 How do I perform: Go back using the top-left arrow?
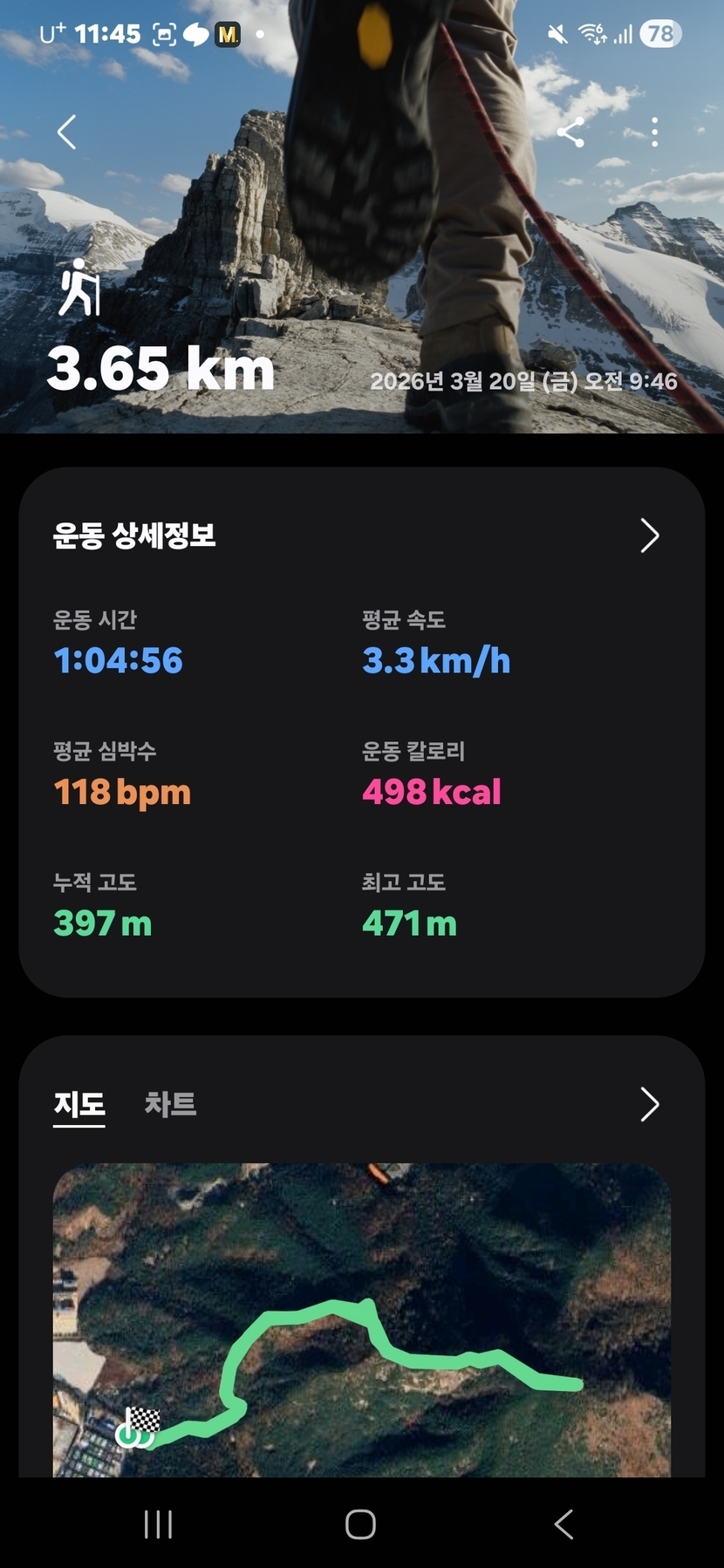coord(67,133)
